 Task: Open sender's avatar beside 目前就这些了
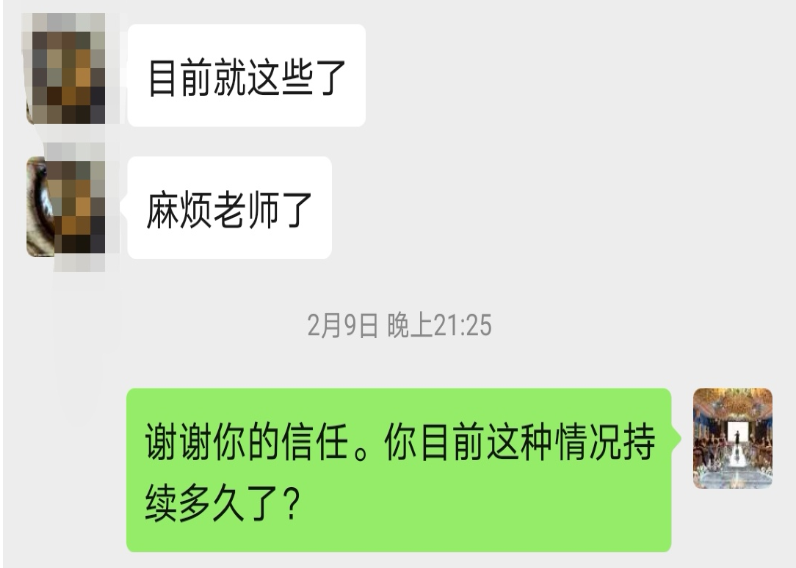(x=66, y=73)
